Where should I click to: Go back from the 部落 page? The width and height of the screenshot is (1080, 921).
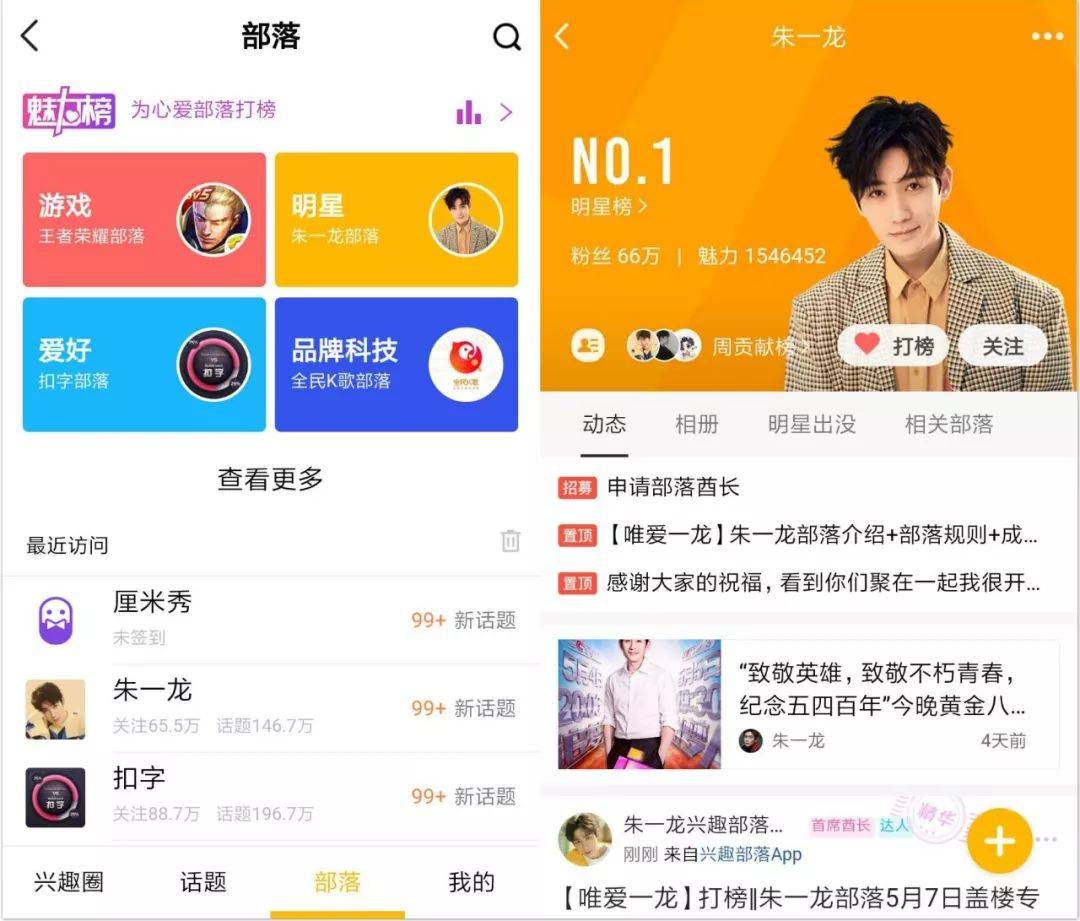click(30, 37)
